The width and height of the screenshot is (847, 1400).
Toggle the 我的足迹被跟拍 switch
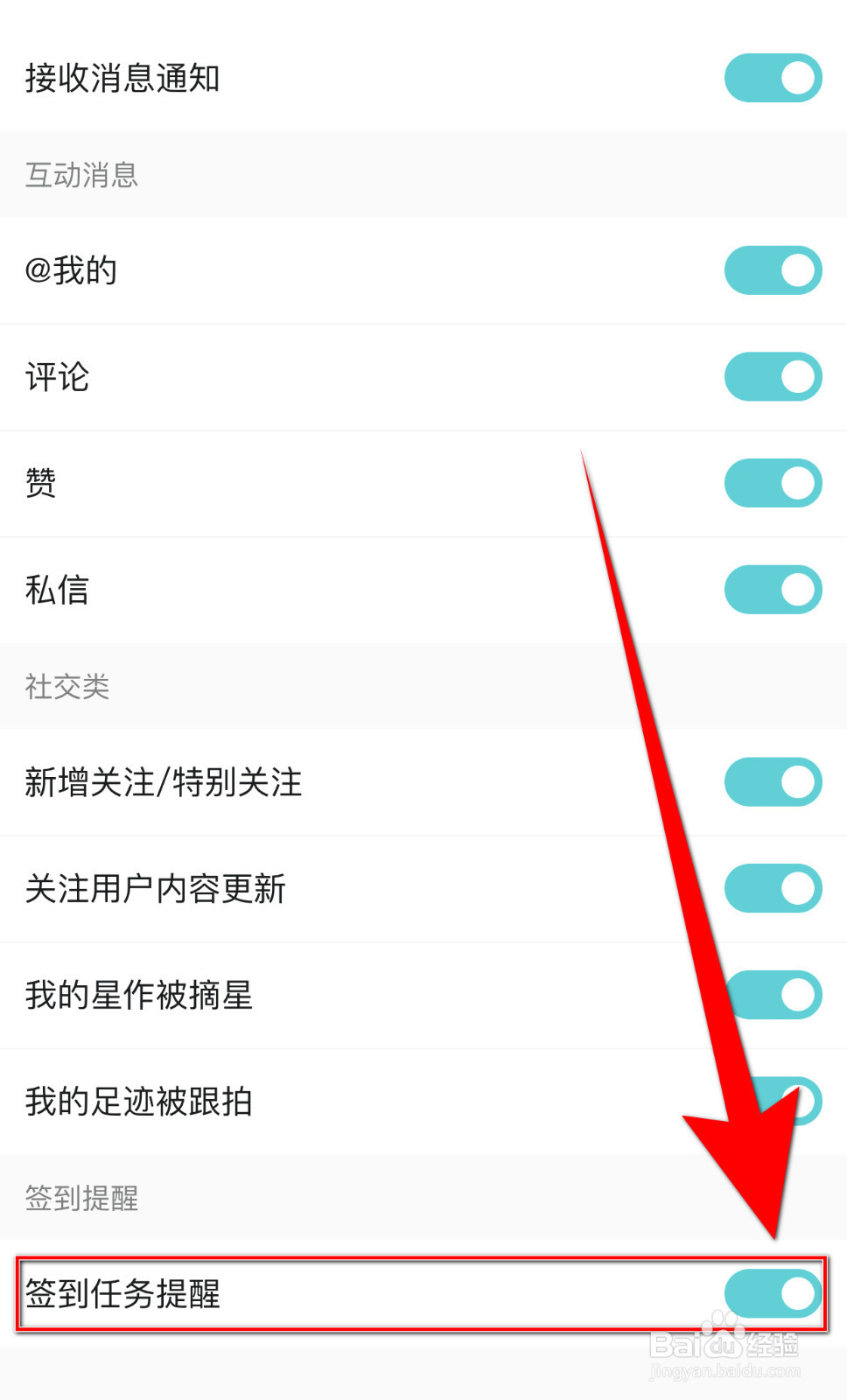point(773,1101)
